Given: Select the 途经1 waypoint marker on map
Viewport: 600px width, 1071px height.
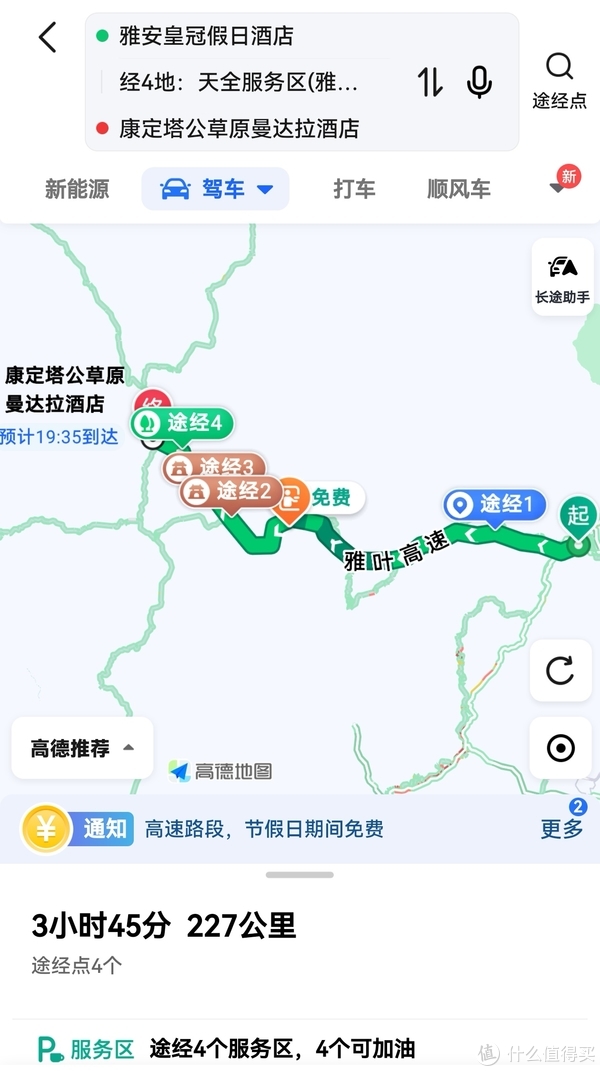Looking at the screenshot, I should (495, 507).
